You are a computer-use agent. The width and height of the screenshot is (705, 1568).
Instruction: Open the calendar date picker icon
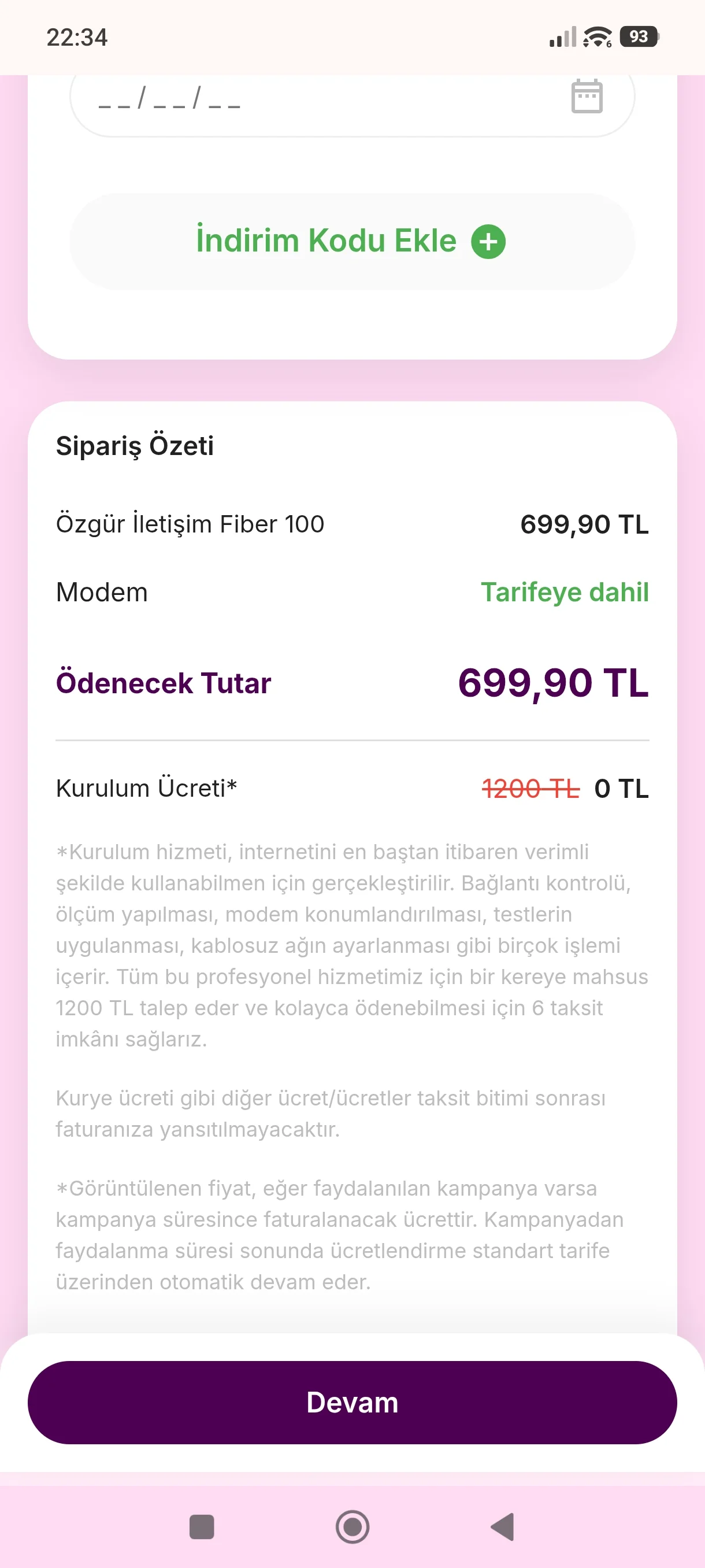pyautogui.click(x=587, y=97)
